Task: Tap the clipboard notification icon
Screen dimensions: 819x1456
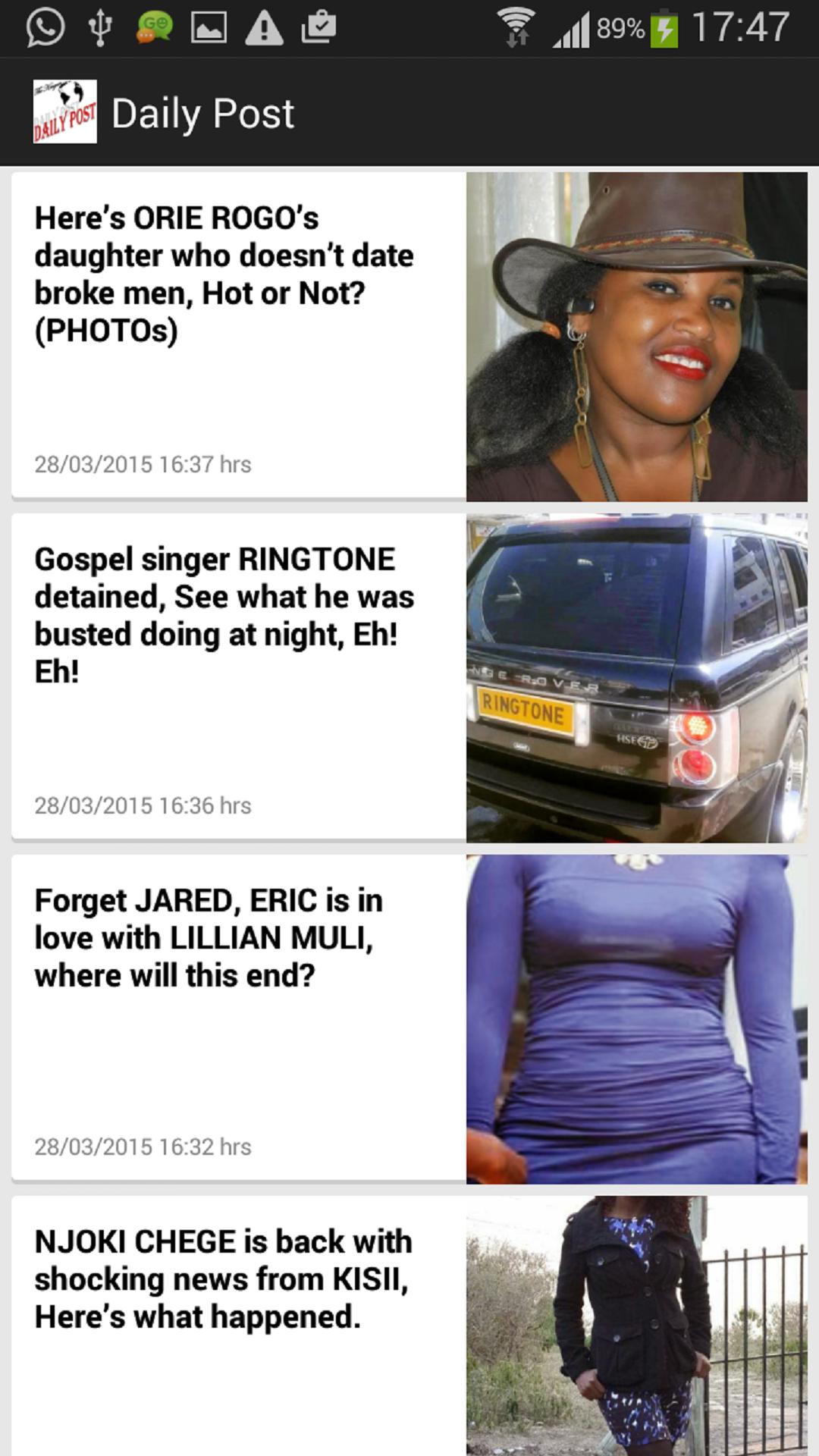Action: pos(320,25)
